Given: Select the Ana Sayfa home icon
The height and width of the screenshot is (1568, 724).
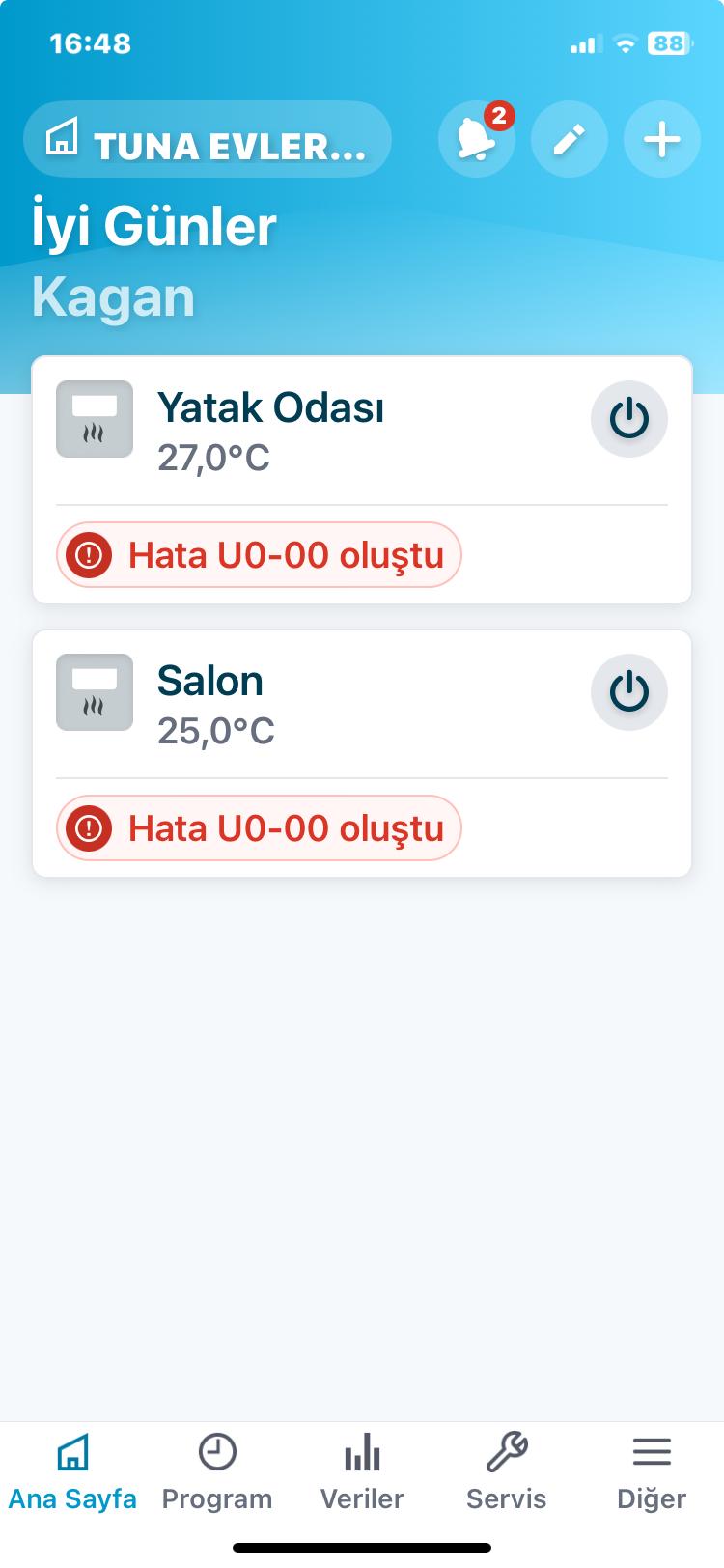Looking at the screenshot, I should point(73,1450).
